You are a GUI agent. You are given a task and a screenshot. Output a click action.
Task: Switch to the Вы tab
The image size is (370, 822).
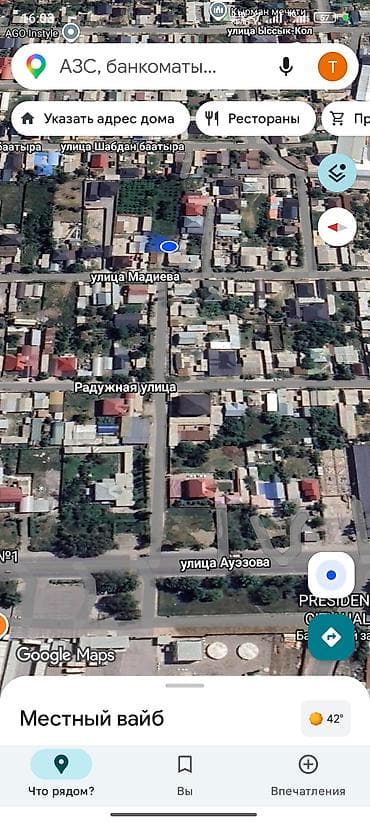click(184, 774)
